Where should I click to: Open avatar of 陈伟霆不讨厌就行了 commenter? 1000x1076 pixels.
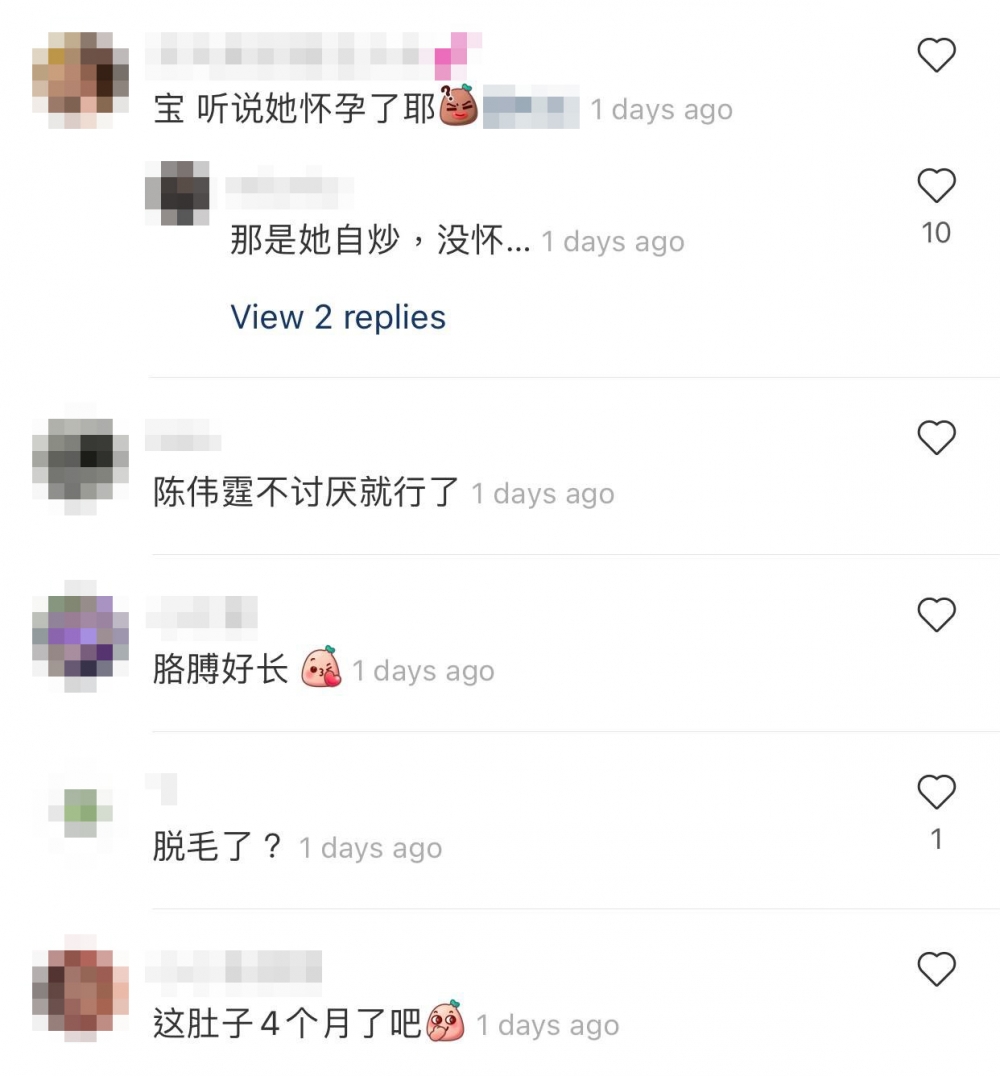pos(80,459)
